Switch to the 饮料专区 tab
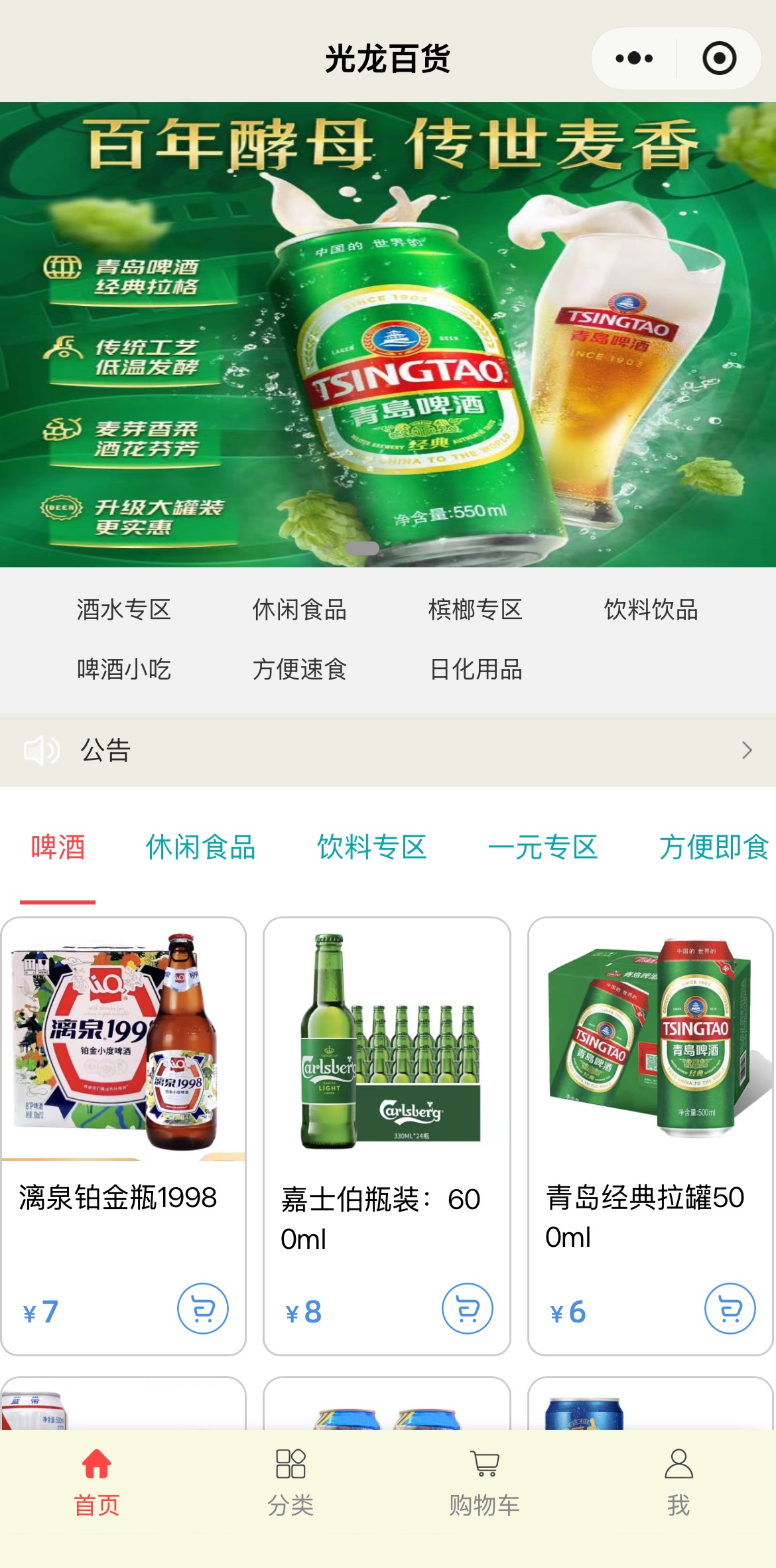Viewport: 776px width, 1568px height. click(x=371, y=847)
